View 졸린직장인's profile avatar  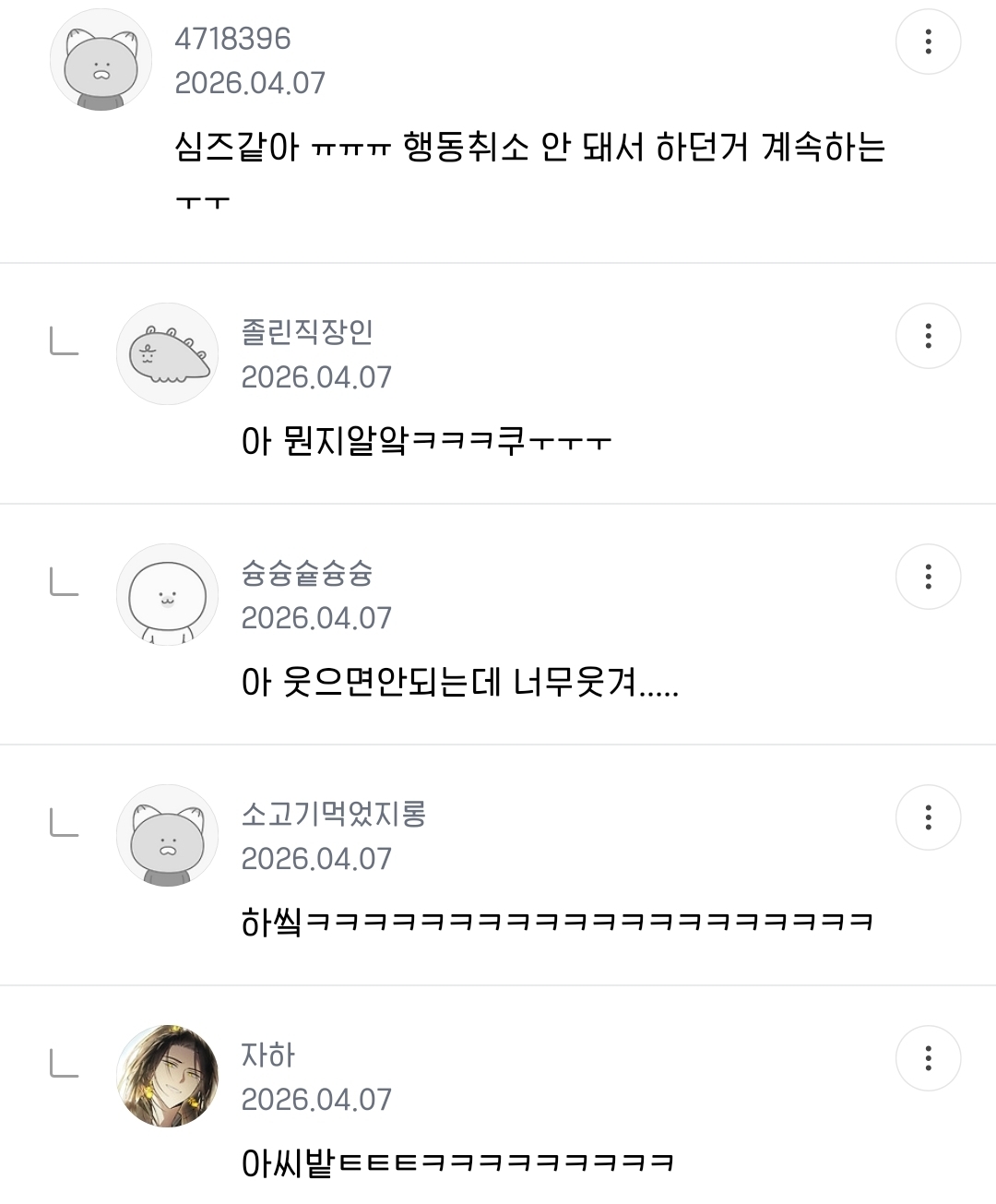point(167,354)
